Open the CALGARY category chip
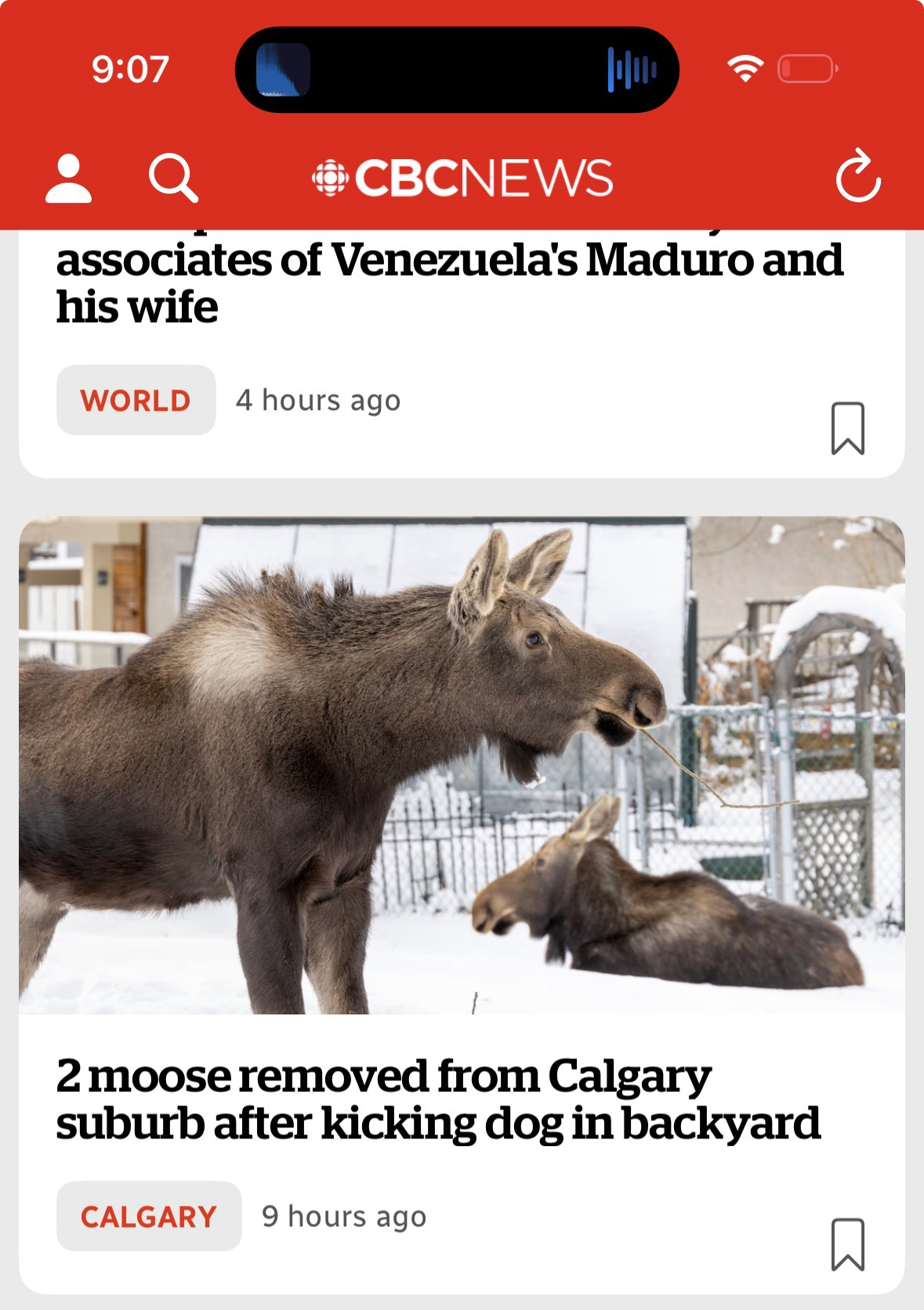The image size is (924, 1310). point(149,1217)
